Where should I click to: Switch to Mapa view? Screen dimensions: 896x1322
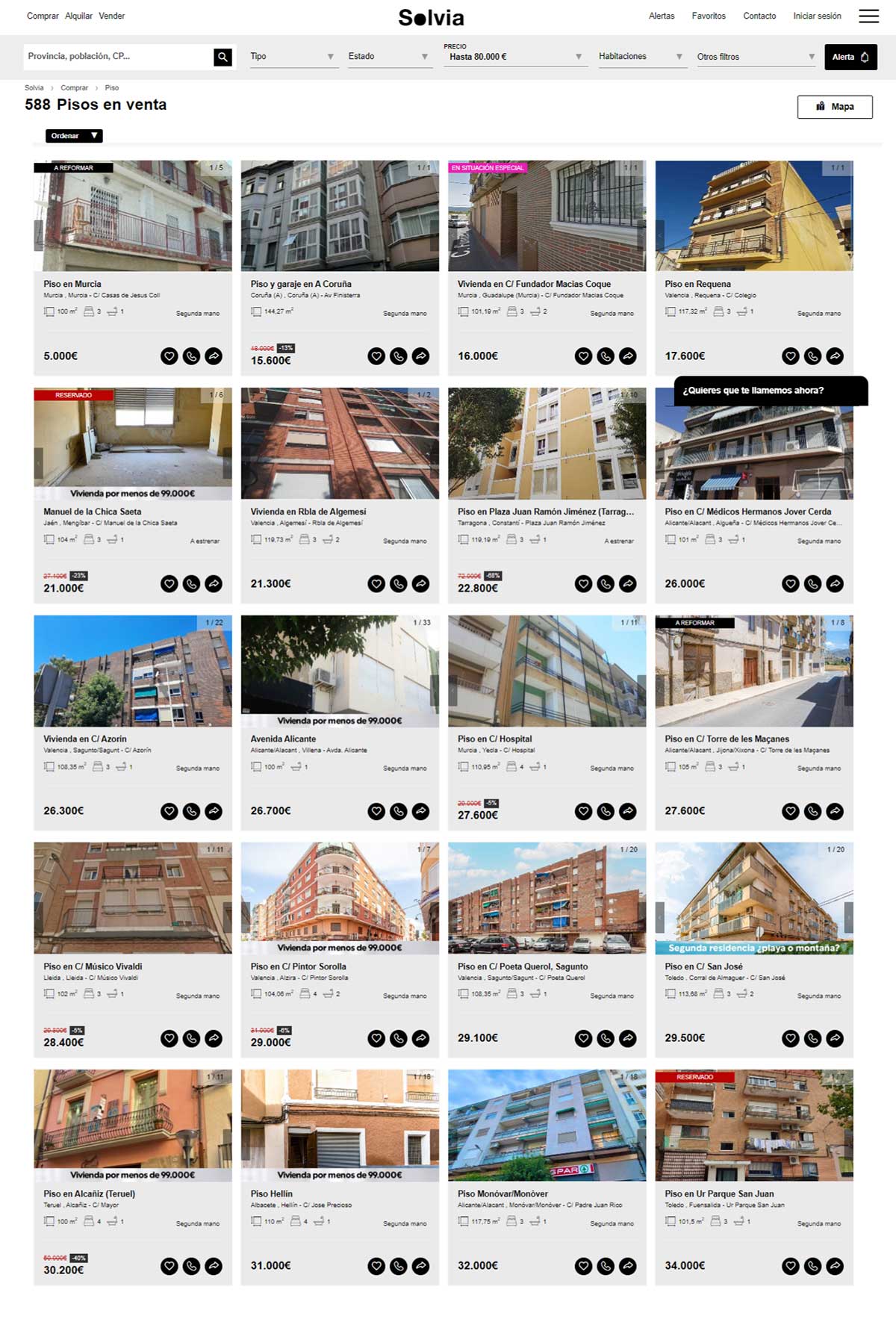(x=834, y=107)
